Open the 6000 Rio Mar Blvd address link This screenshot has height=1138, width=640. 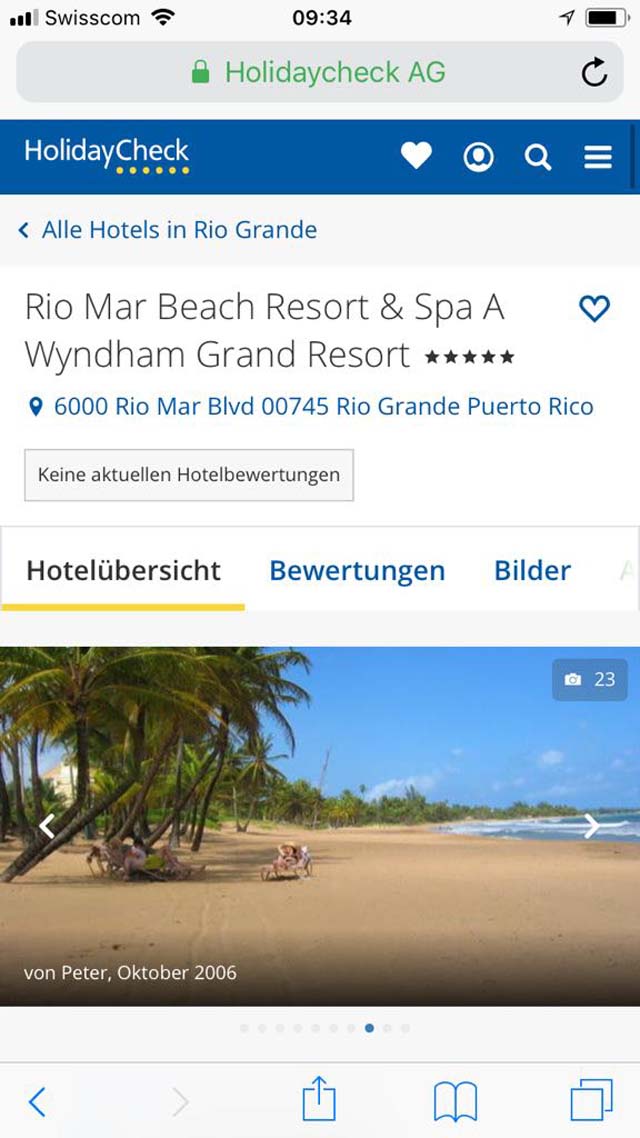pos(311,406)
